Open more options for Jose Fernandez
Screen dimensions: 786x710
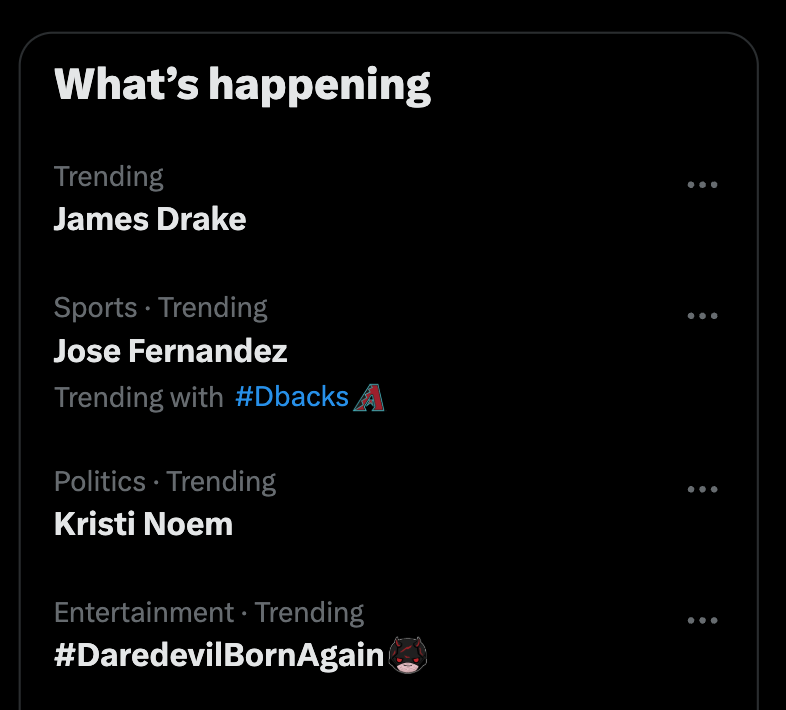coord(702,316)
